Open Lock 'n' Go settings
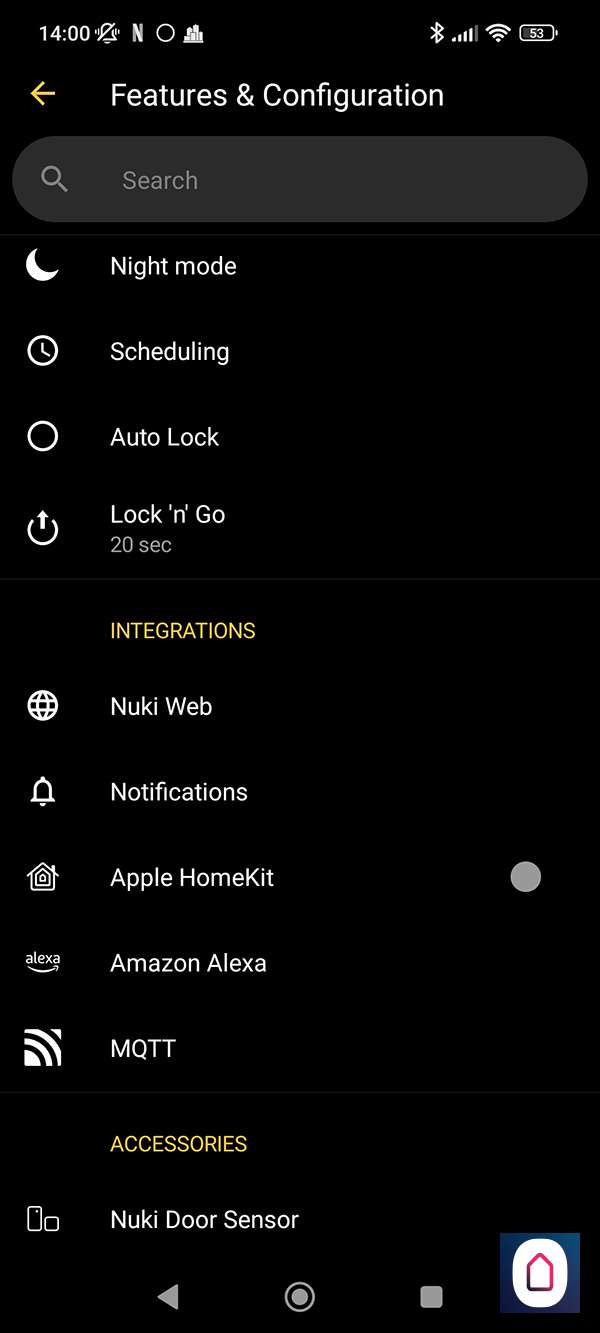Screen dimensions: 600x1333 tap(167, 527)
